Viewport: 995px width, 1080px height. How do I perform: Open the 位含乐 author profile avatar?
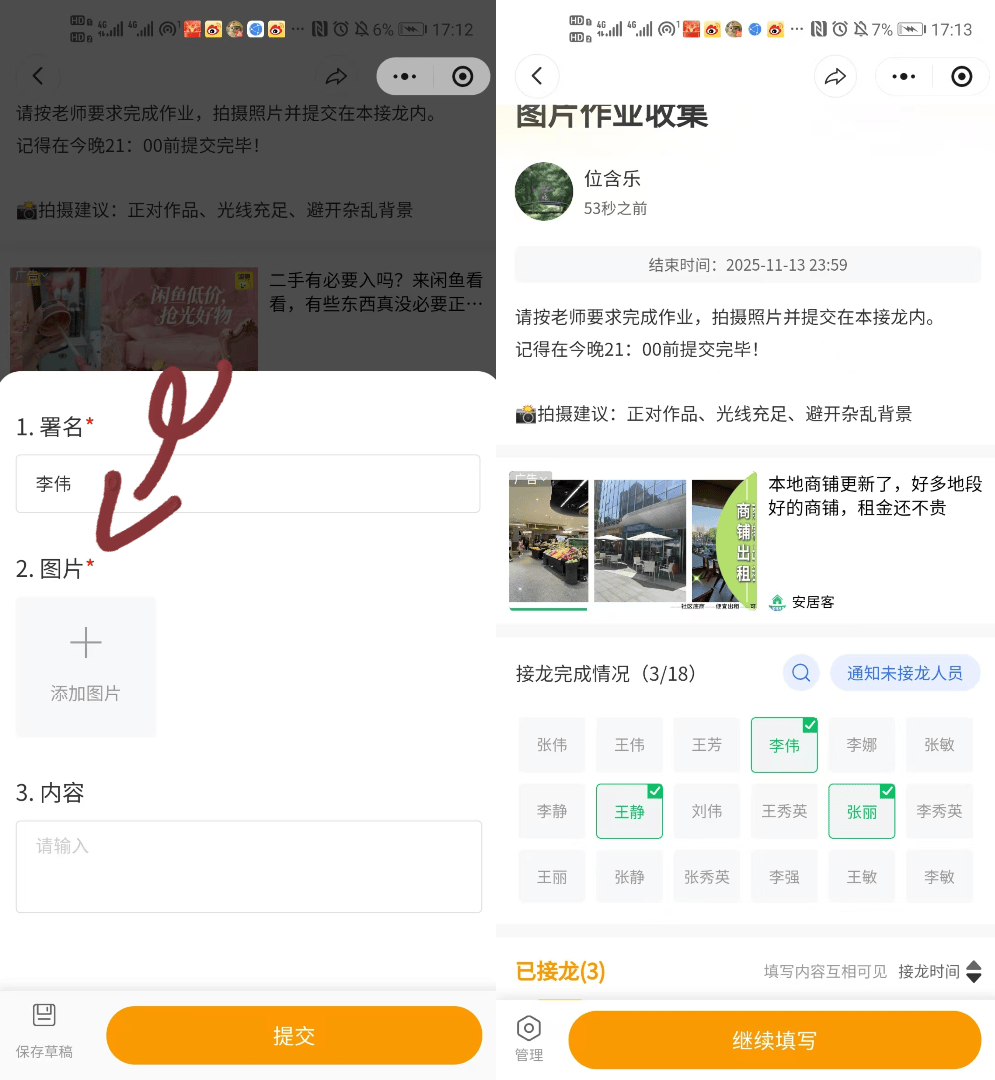[x=543, y=191]
